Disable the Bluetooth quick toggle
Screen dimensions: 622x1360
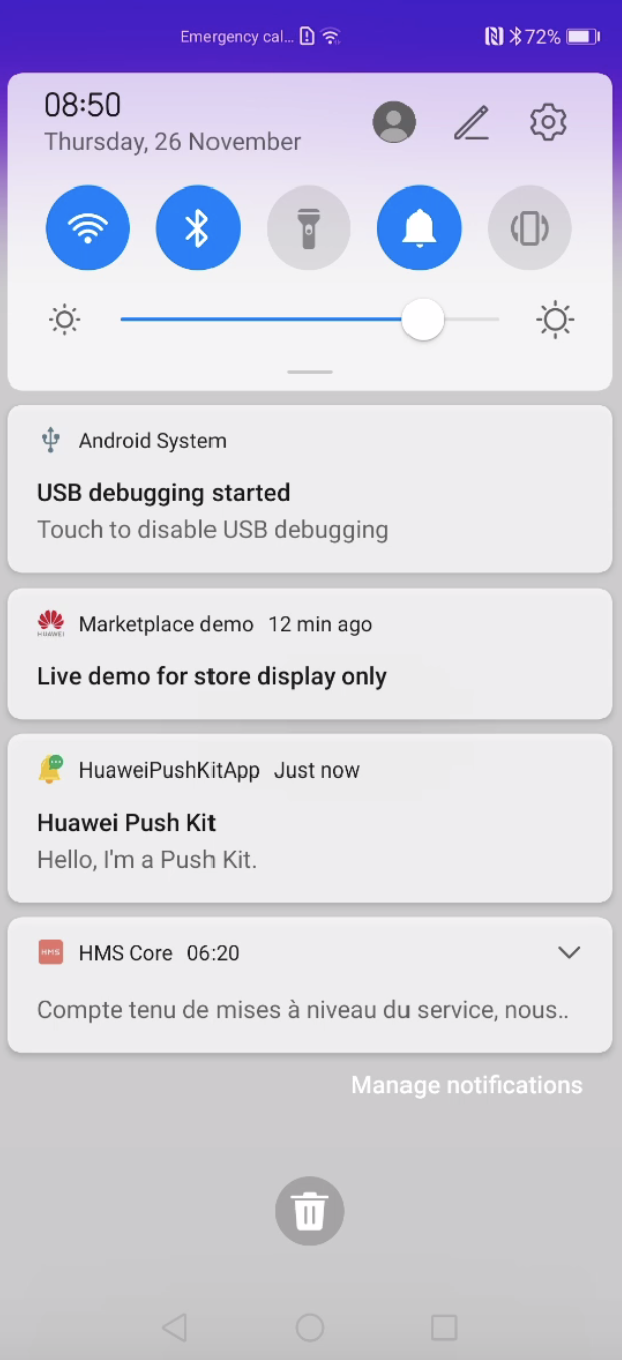[x=198, y=229]
